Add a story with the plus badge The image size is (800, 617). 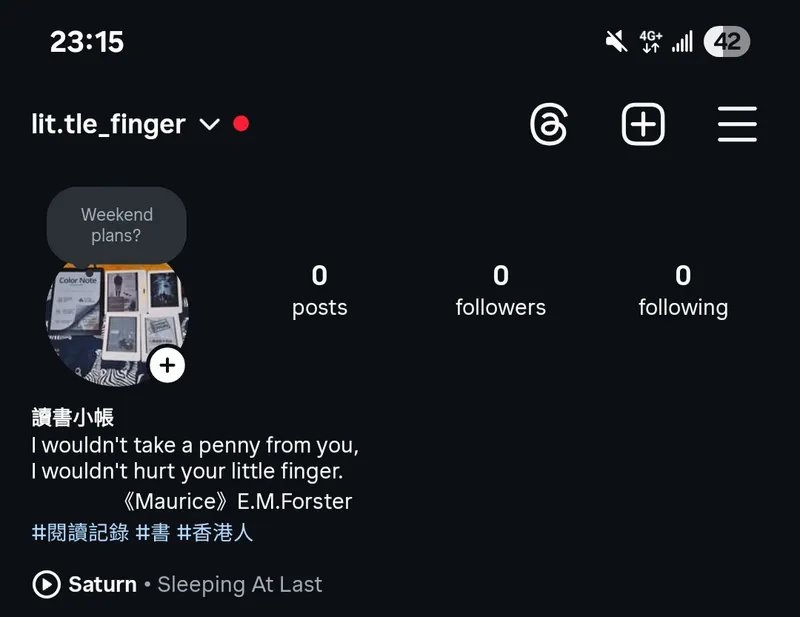pyautogui.click(x=167, y=366)
